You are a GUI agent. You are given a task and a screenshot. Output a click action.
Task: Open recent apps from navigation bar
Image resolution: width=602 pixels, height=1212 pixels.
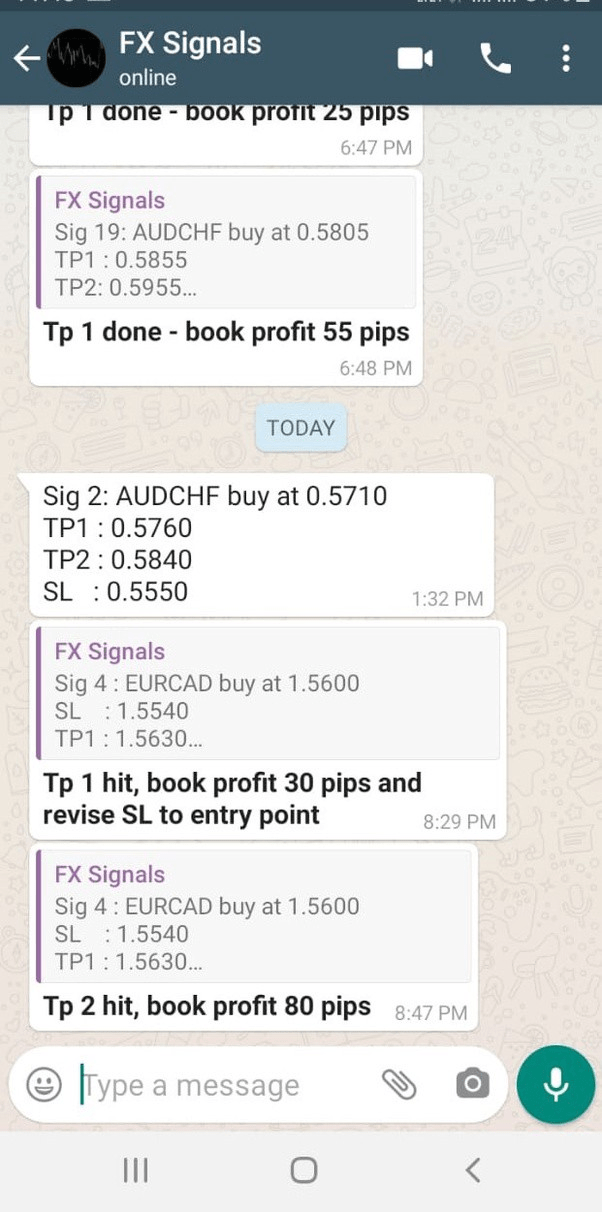[x=135, y=1170]
